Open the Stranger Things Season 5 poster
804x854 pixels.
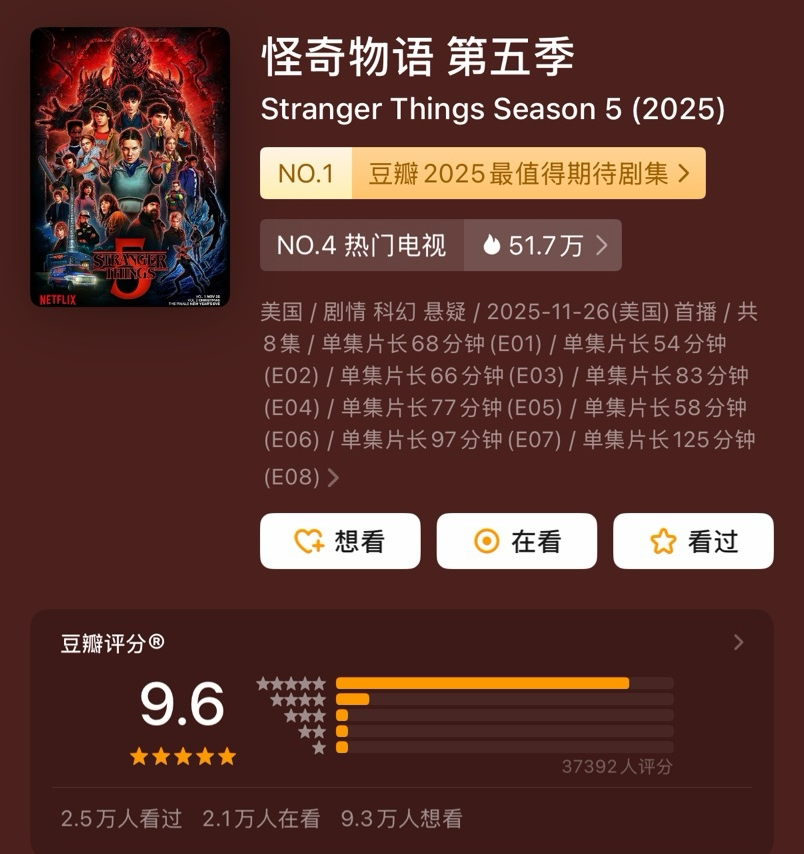[130, 167]
